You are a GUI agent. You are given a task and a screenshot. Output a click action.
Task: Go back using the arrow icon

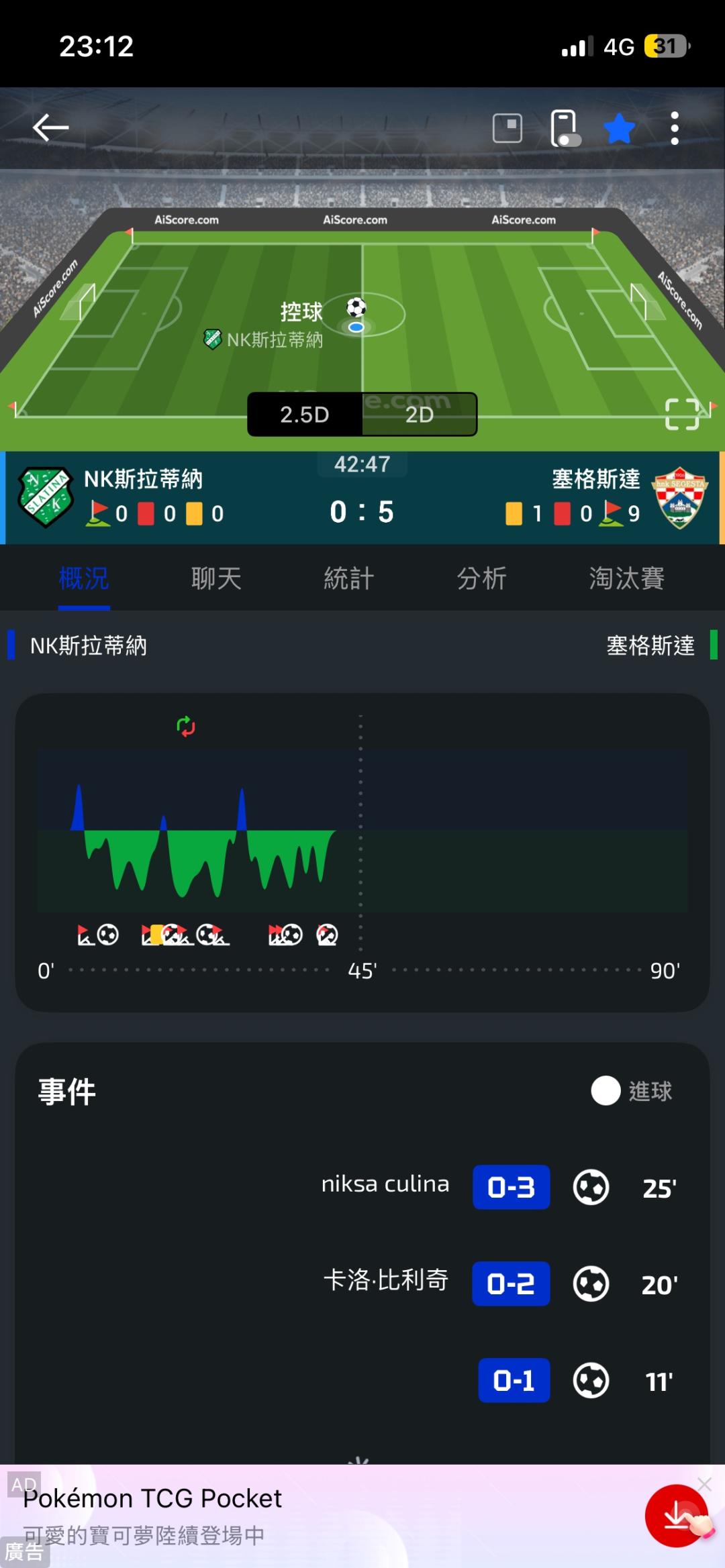pos(50,127)
